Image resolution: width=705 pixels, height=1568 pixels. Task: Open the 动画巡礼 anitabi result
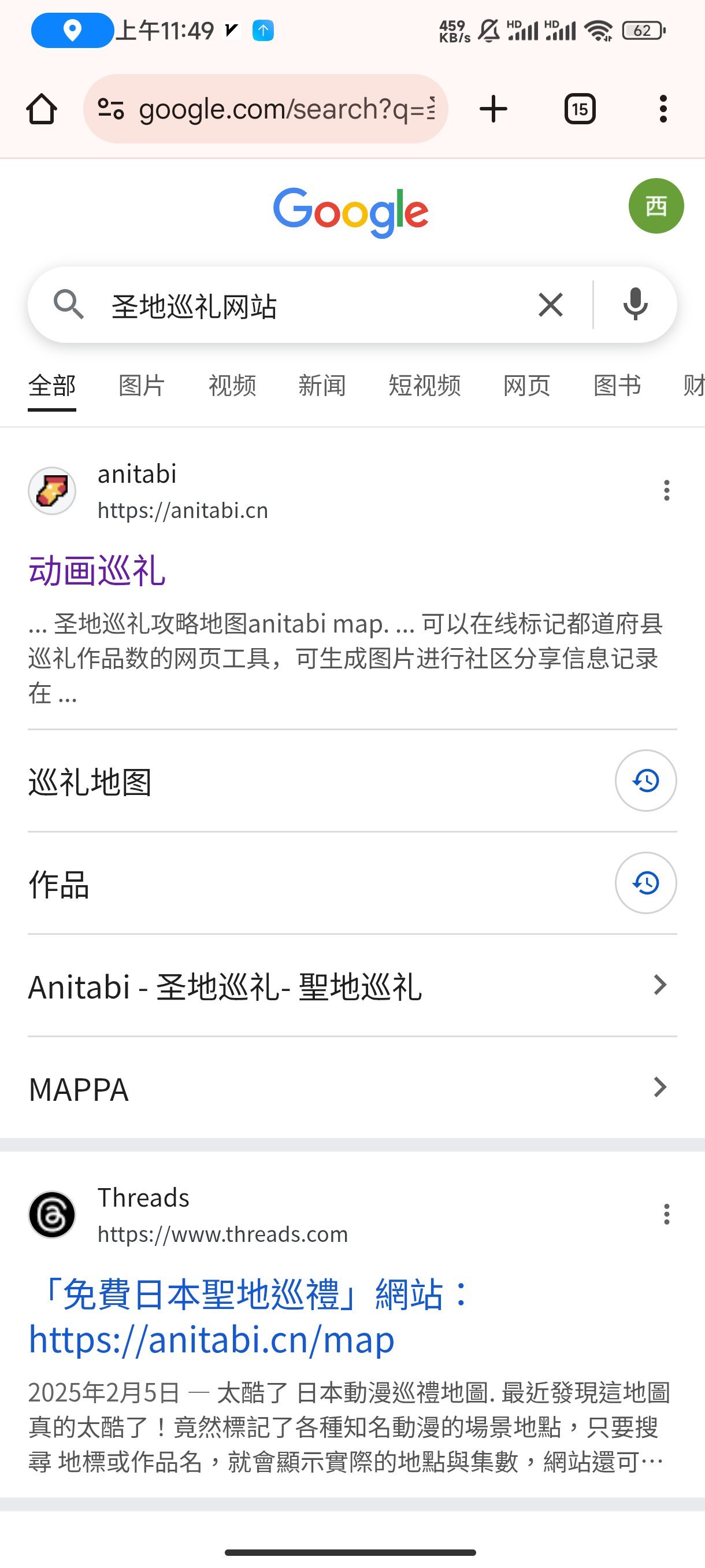coord(97,571)
